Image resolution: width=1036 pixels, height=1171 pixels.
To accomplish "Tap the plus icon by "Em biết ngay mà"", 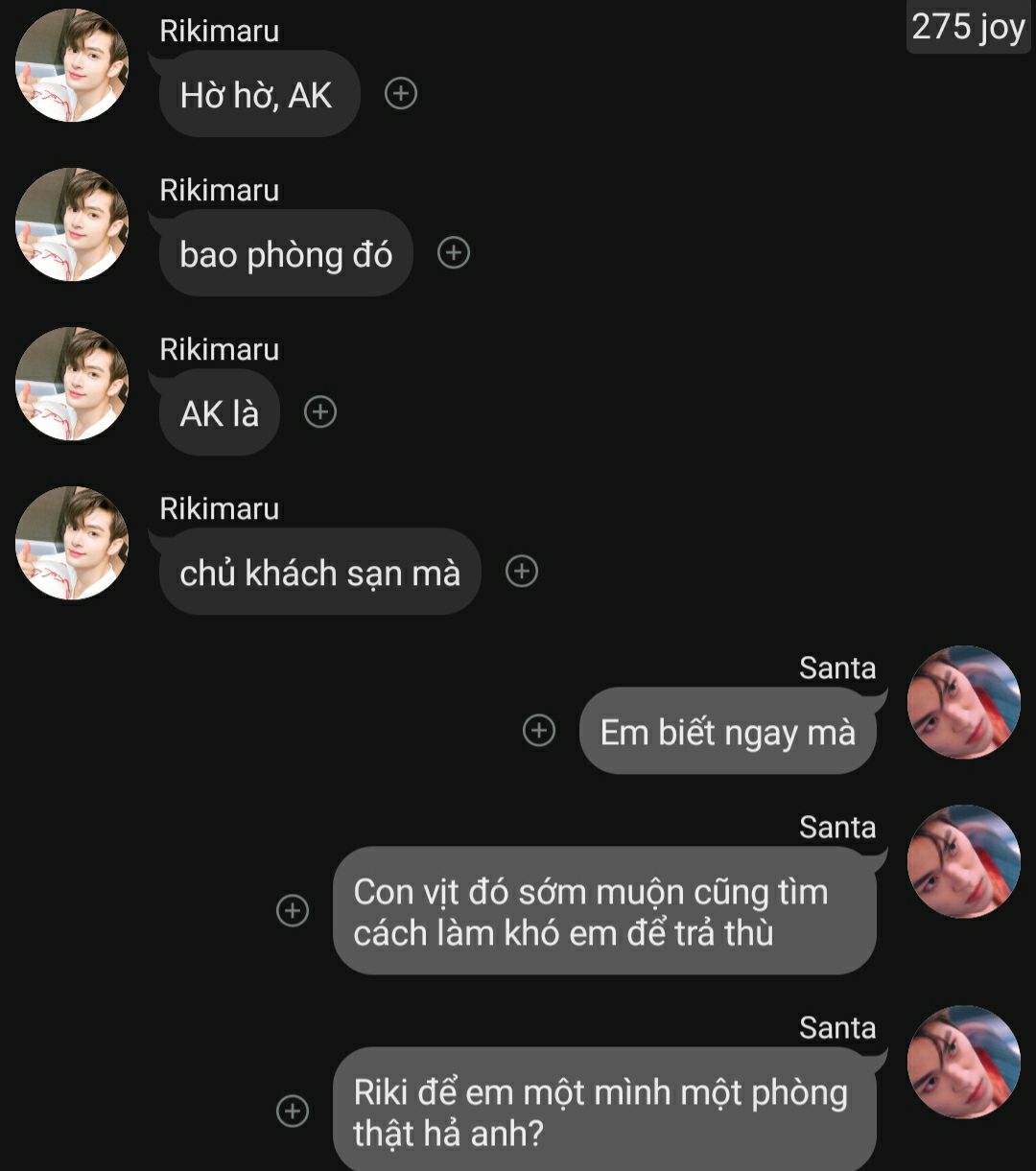I will (x=539, y=731).
